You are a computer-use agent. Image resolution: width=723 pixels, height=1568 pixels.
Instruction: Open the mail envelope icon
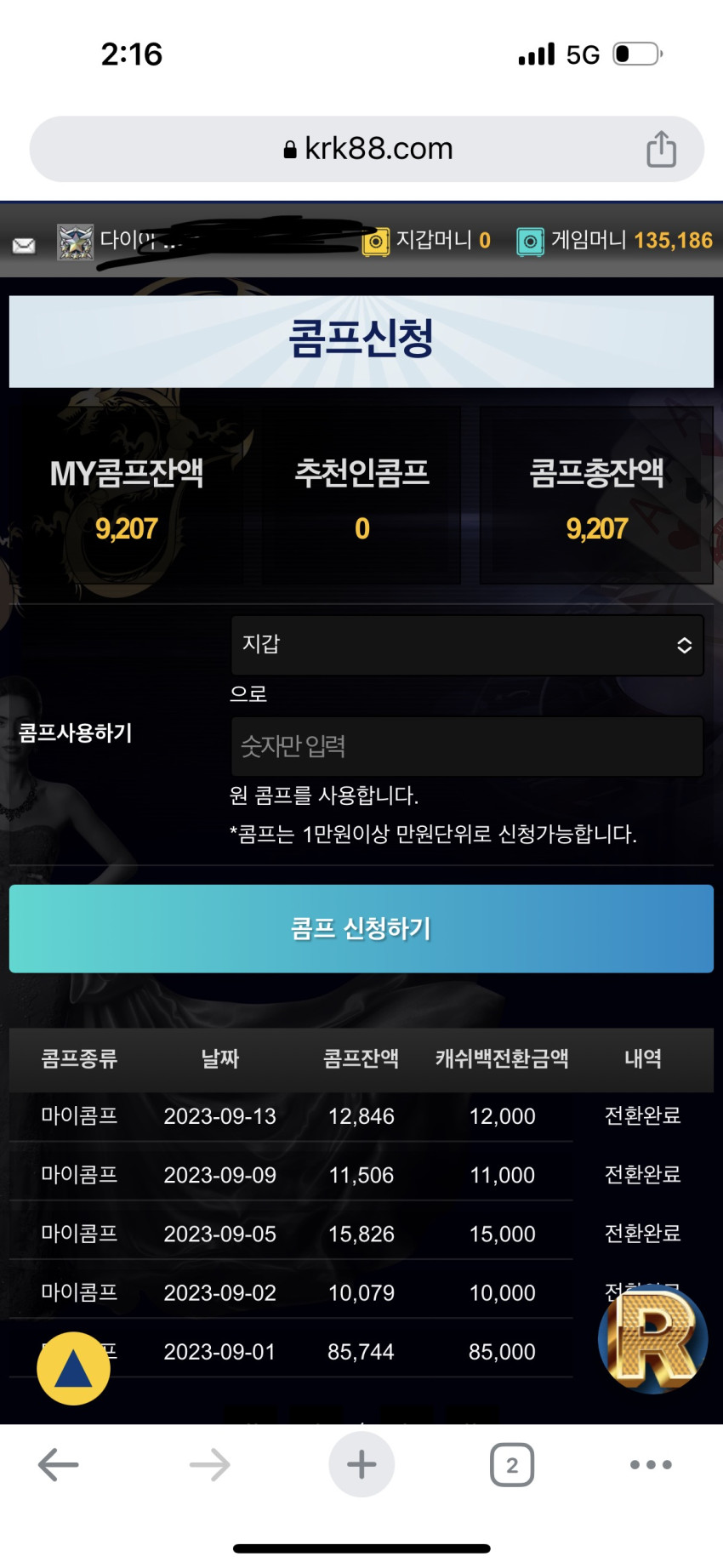24,245
